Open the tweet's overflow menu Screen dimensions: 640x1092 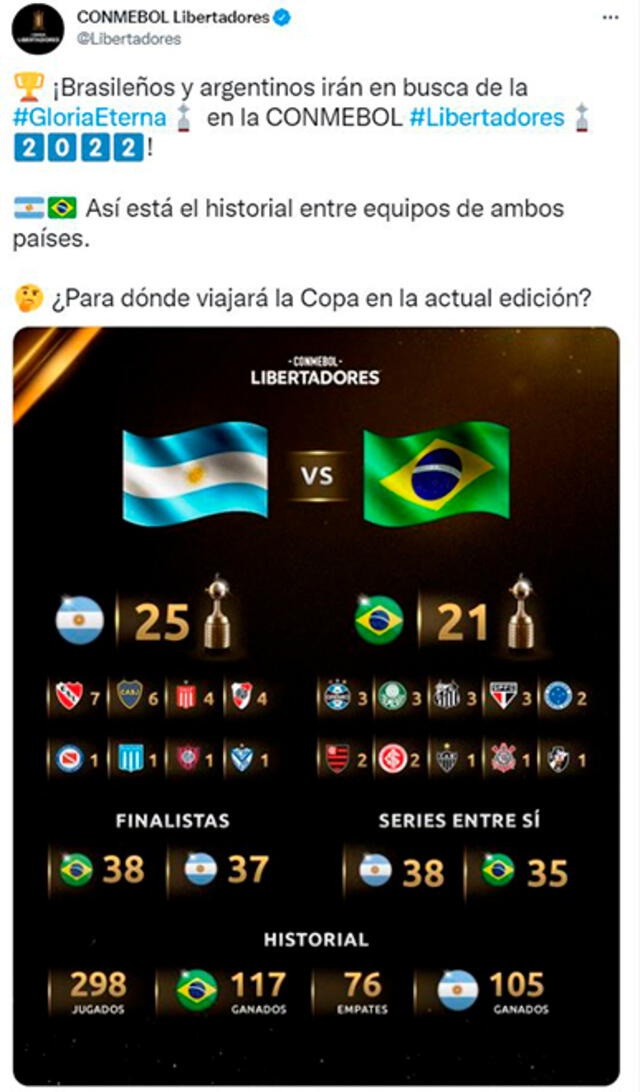click(x=610, y=18)
